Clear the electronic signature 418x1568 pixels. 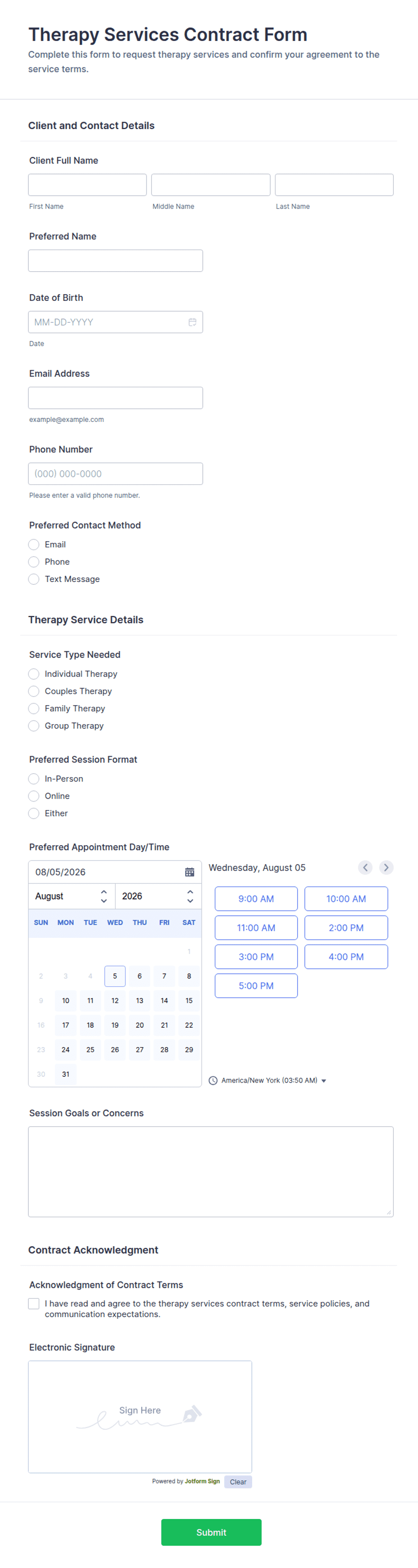click(x=238, y=1482)
